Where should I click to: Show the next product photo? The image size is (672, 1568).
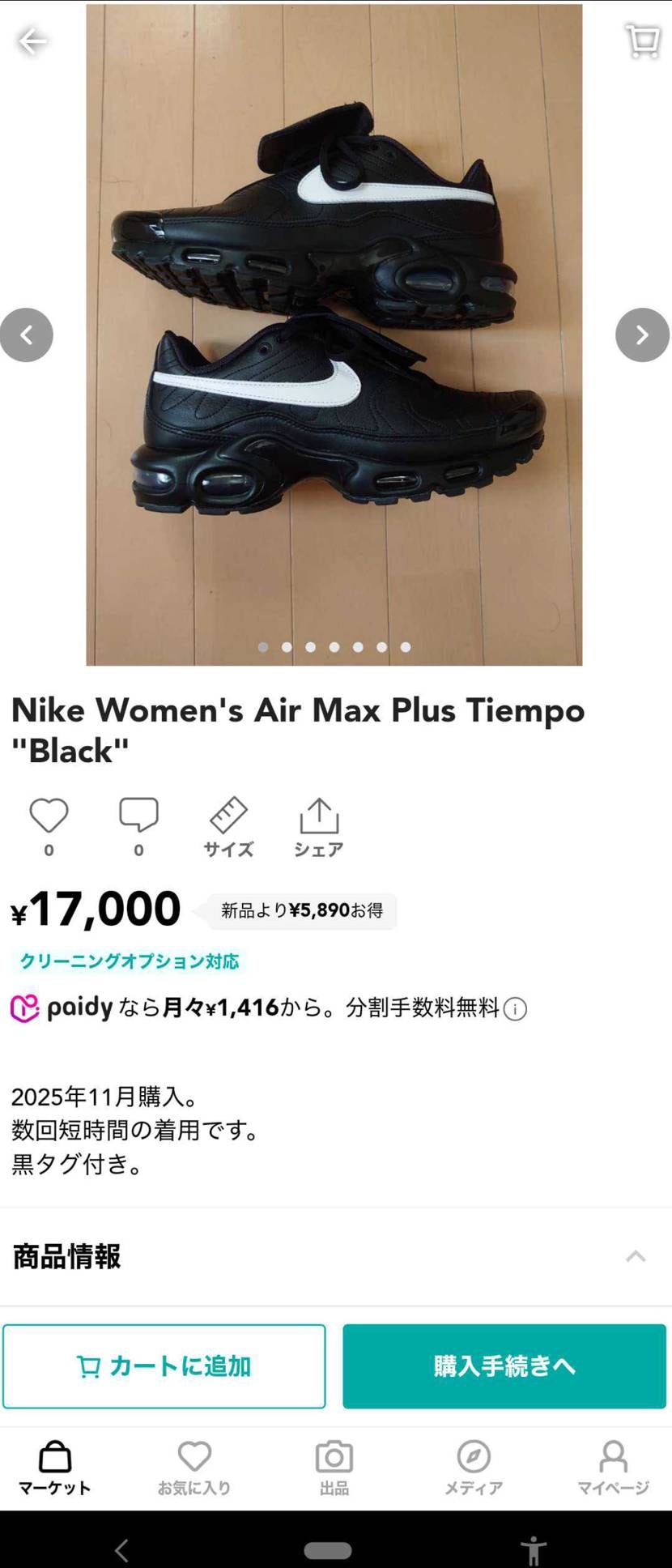point(642,334)
